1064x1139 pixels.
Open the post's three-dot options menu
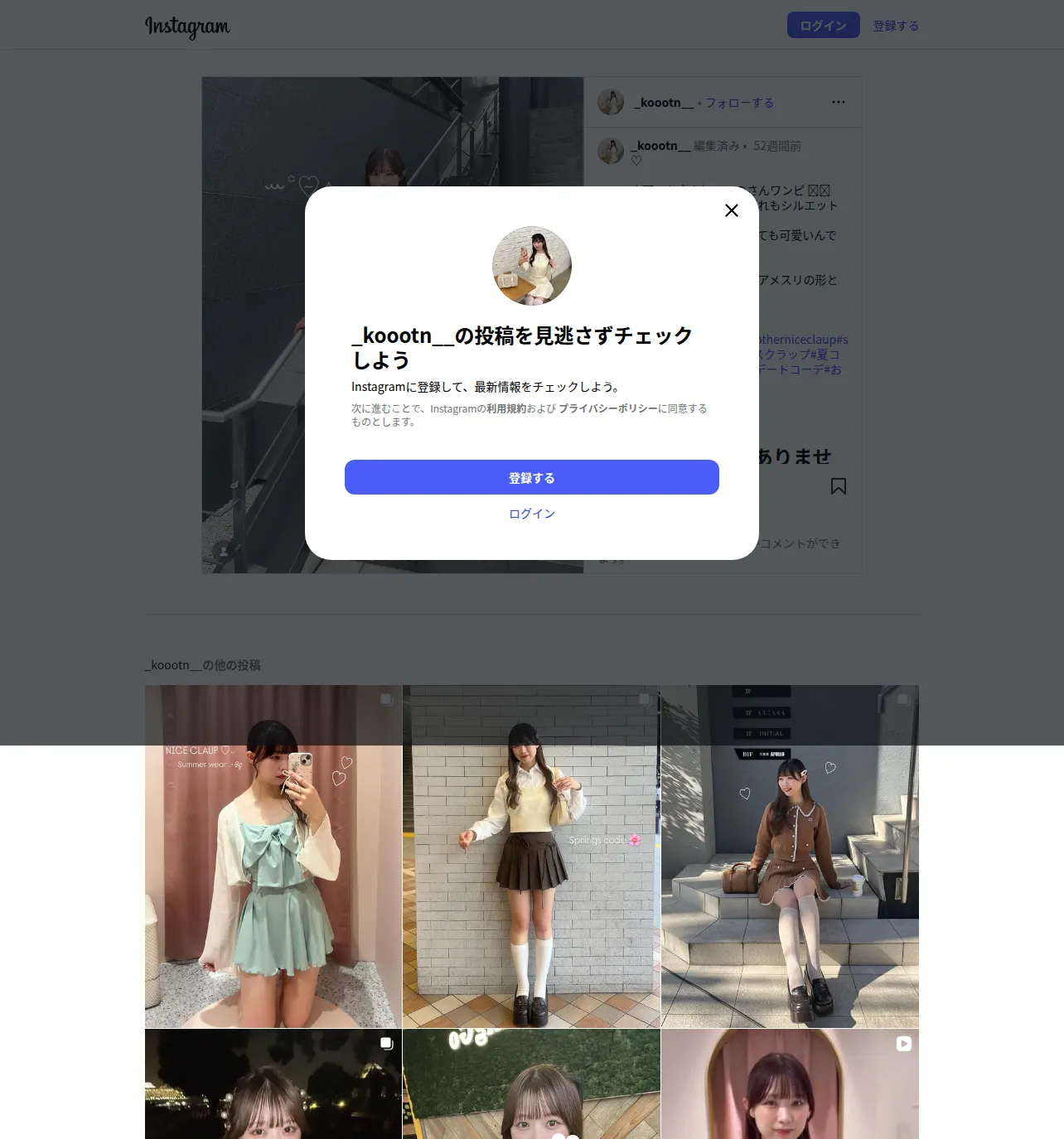[x=839, y=102]
